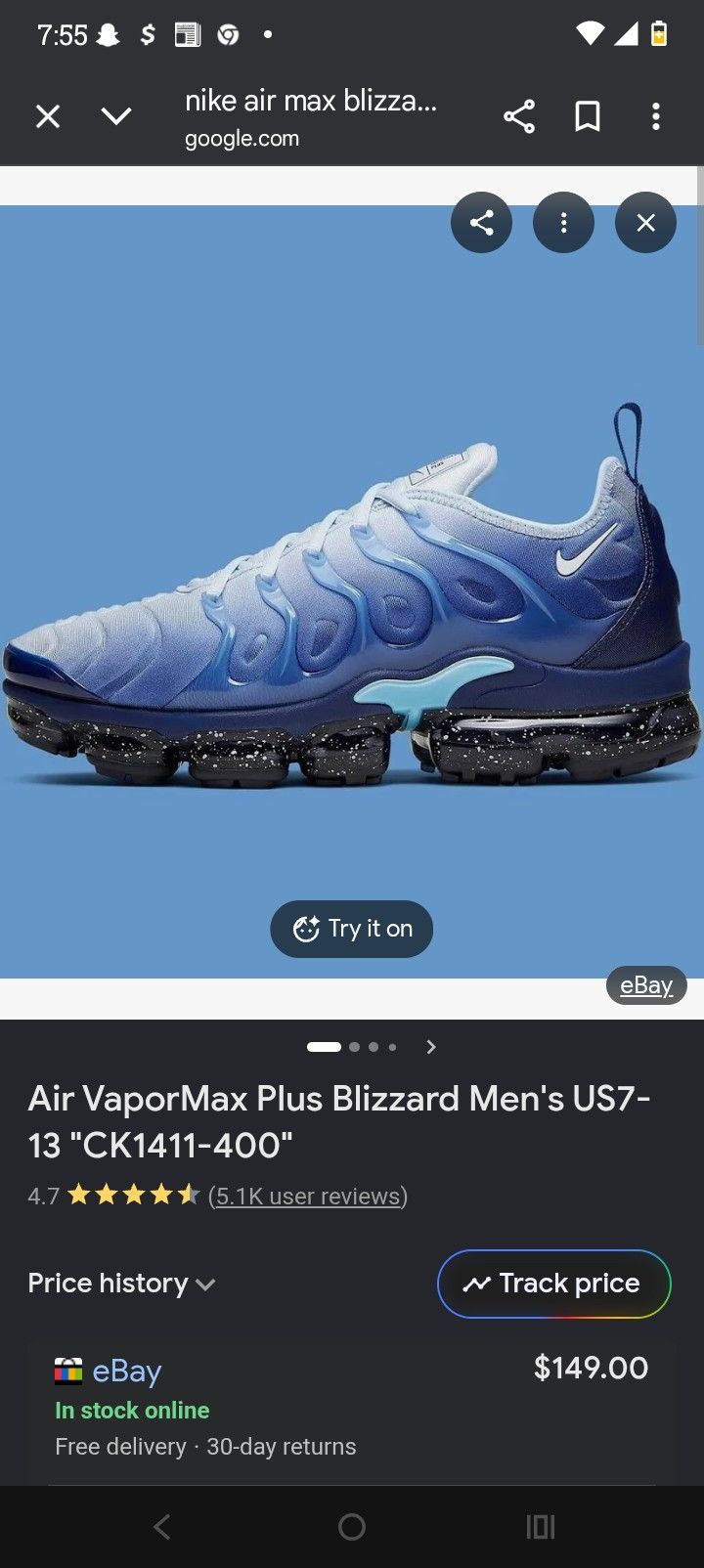This screenshot has width=704, height=1568.
Task: Open the eBay source link on image
Action: click(646, 984)
